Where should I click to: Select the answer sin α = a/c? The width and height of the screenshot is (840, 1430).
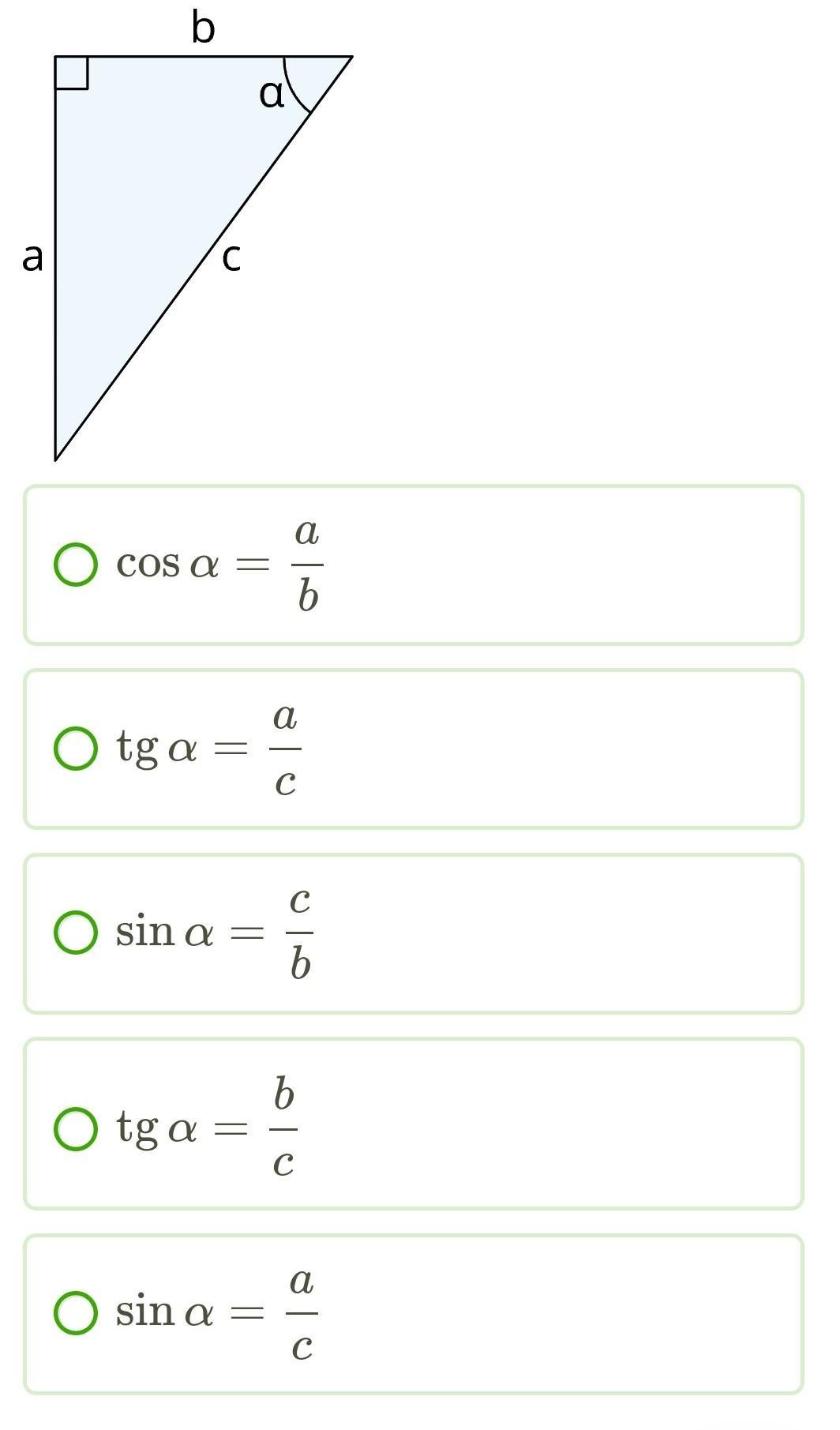coord(76,1312)
